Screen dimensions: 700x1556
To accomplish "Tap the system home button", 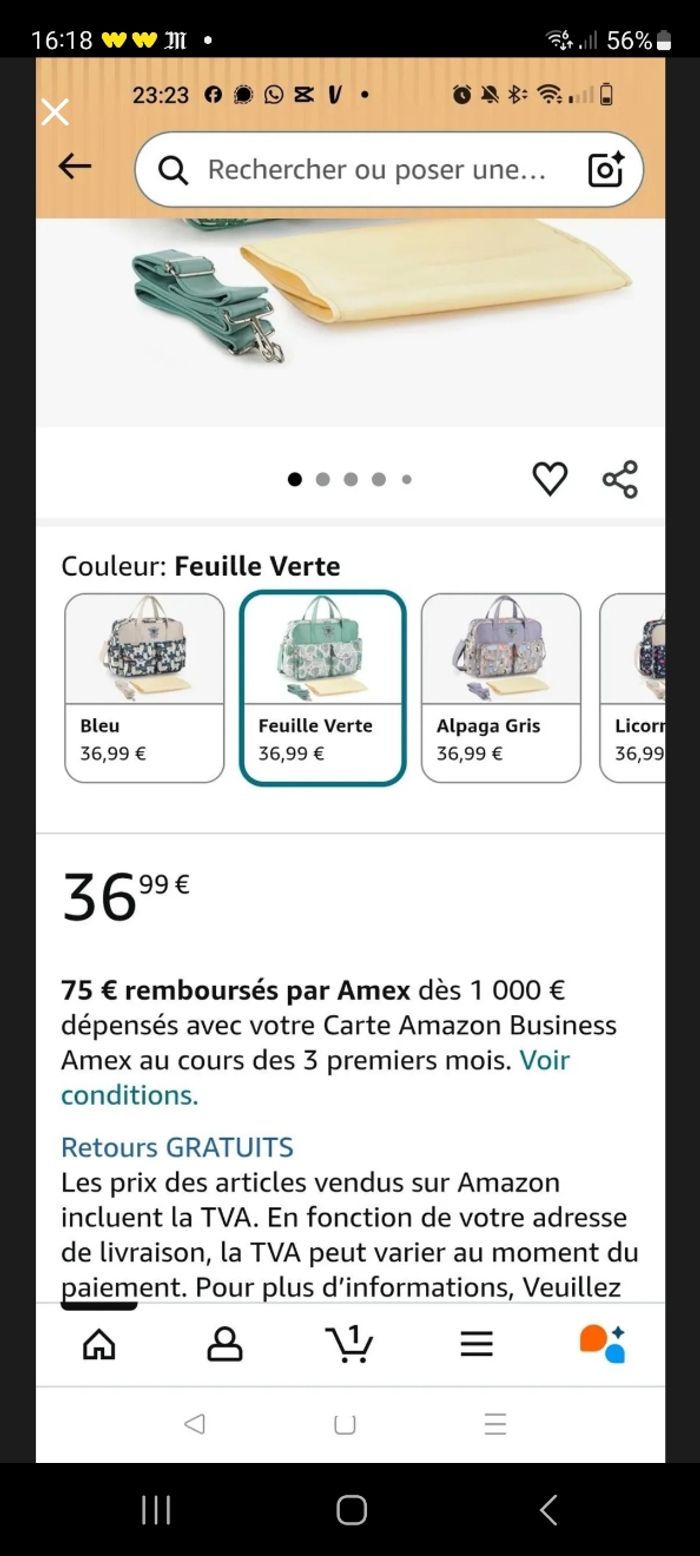I will [x=351, y=1510].
